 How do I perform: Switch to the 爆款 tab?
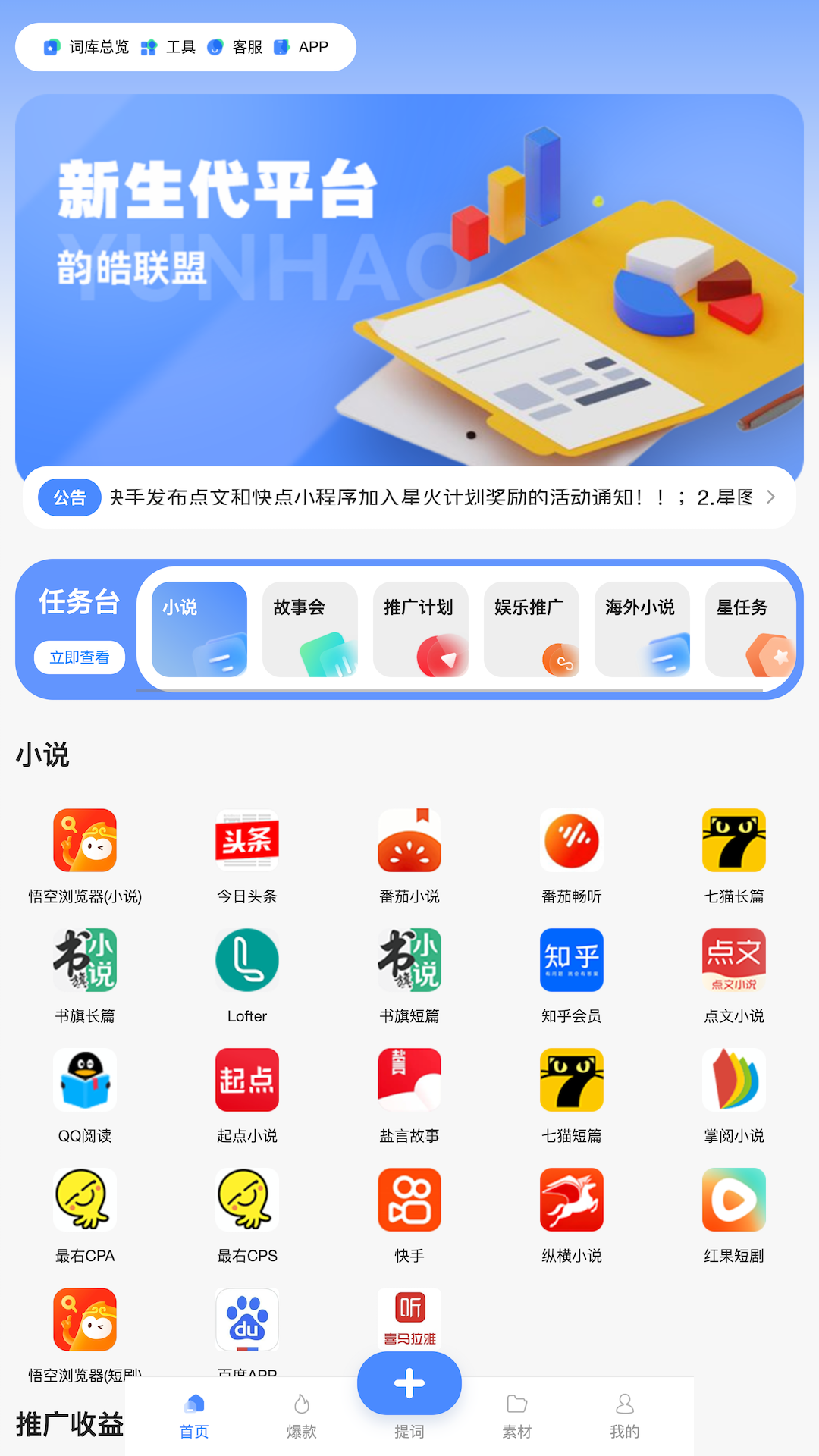301,1418
